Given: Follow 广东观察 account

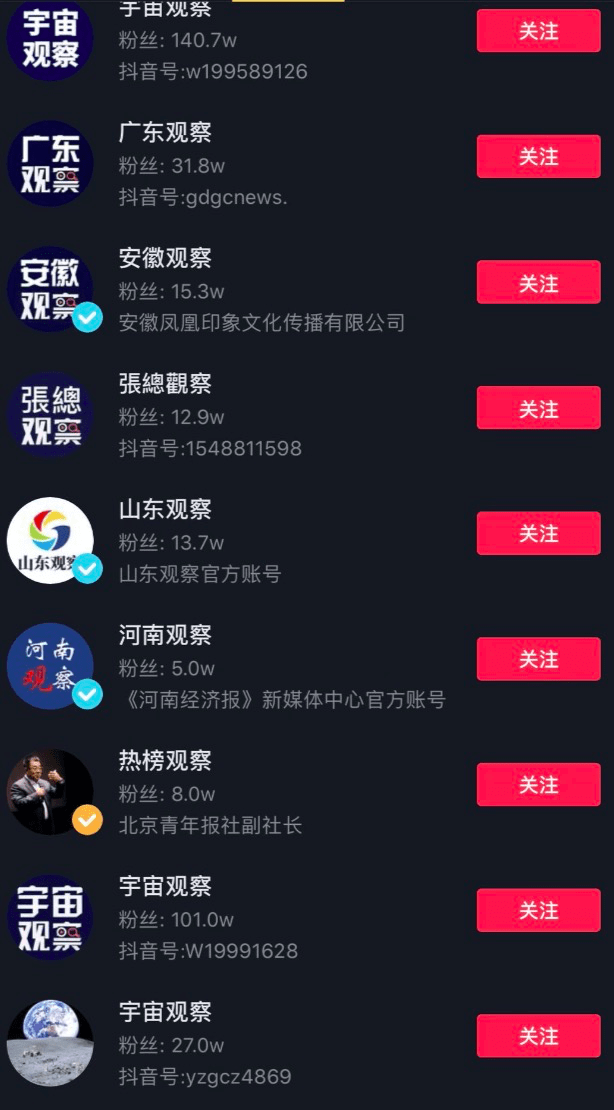Looking at the screenshot, I should 538,157.
